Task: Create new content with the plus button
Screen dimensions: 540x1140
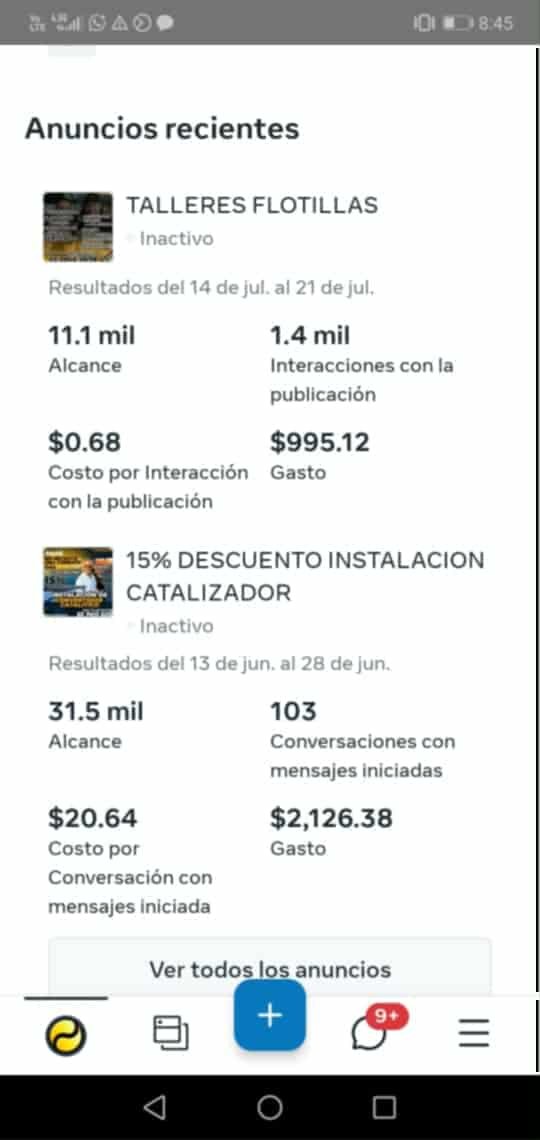Action: point(270,1015)
